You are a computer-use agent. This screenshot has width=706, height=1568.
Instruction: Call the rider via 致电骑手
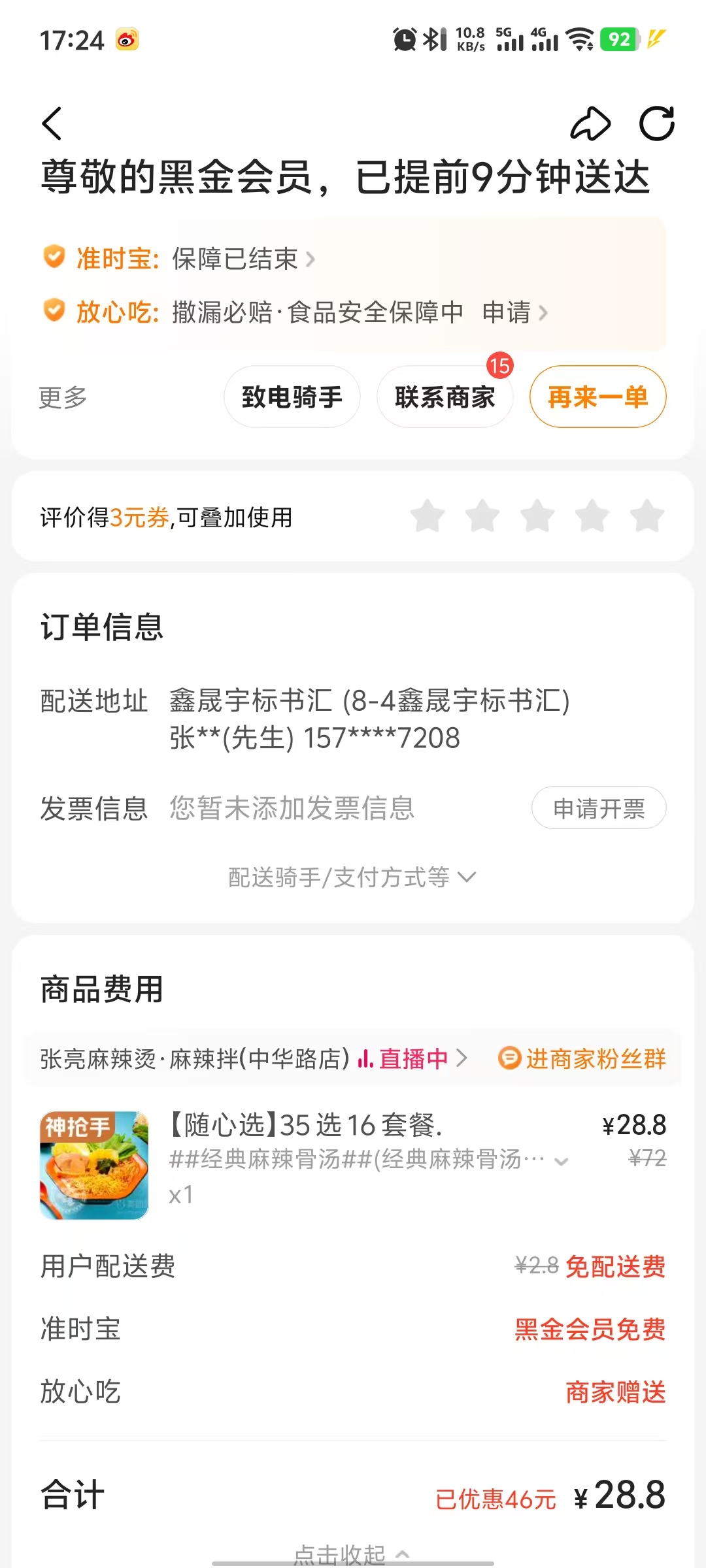[292, 397]
